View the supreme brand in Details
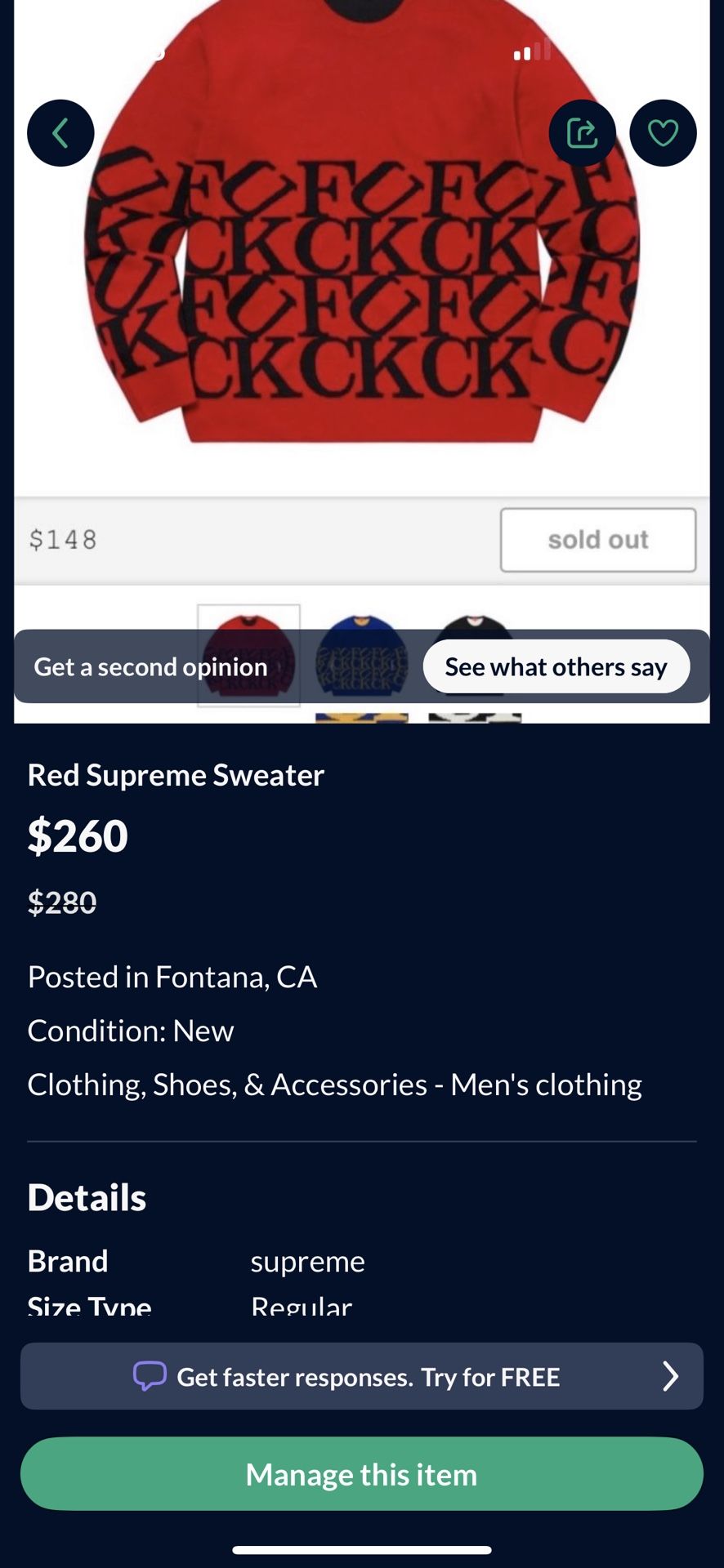 click(307, 1260)
